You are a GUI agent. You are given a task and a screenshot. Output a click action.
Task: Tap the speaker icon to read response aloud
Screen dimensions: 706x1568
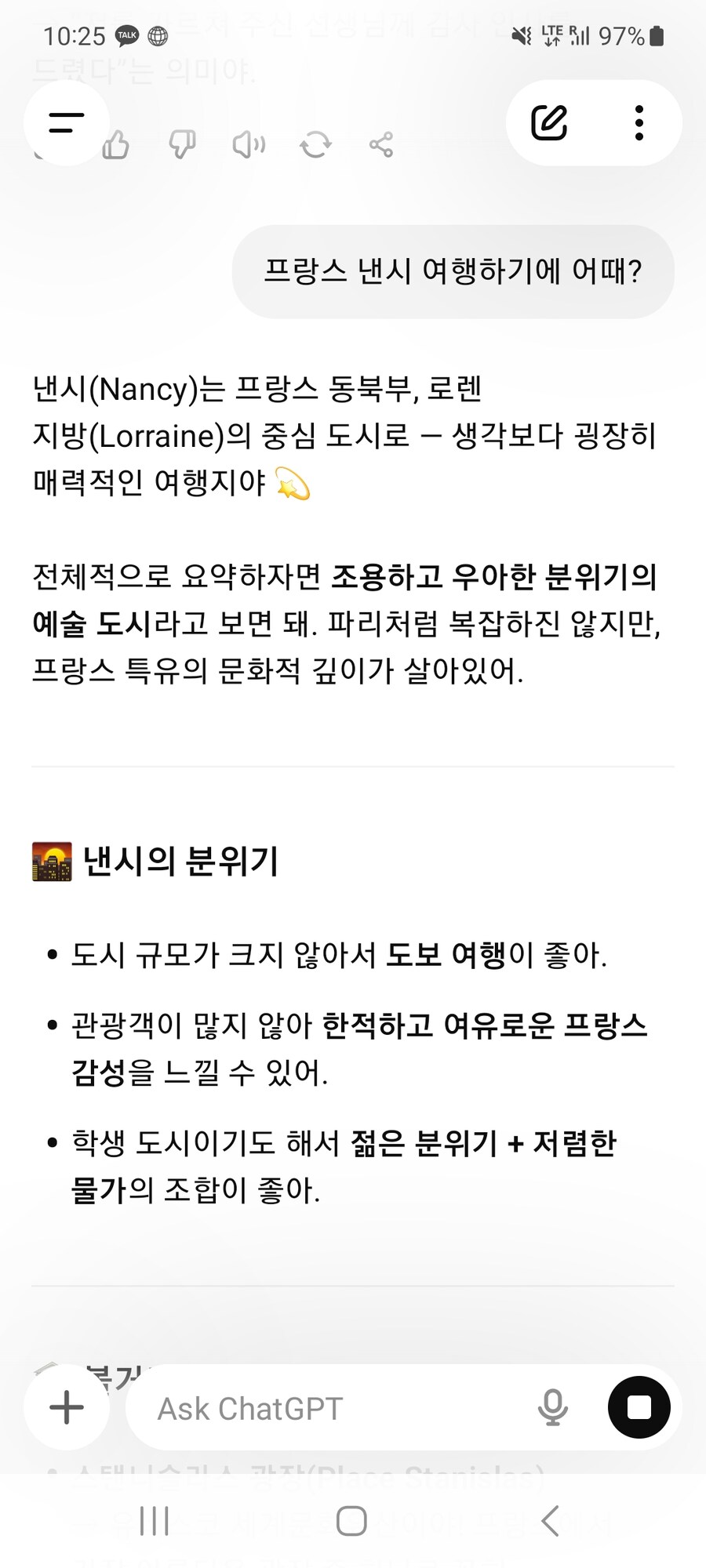(249, 145)
